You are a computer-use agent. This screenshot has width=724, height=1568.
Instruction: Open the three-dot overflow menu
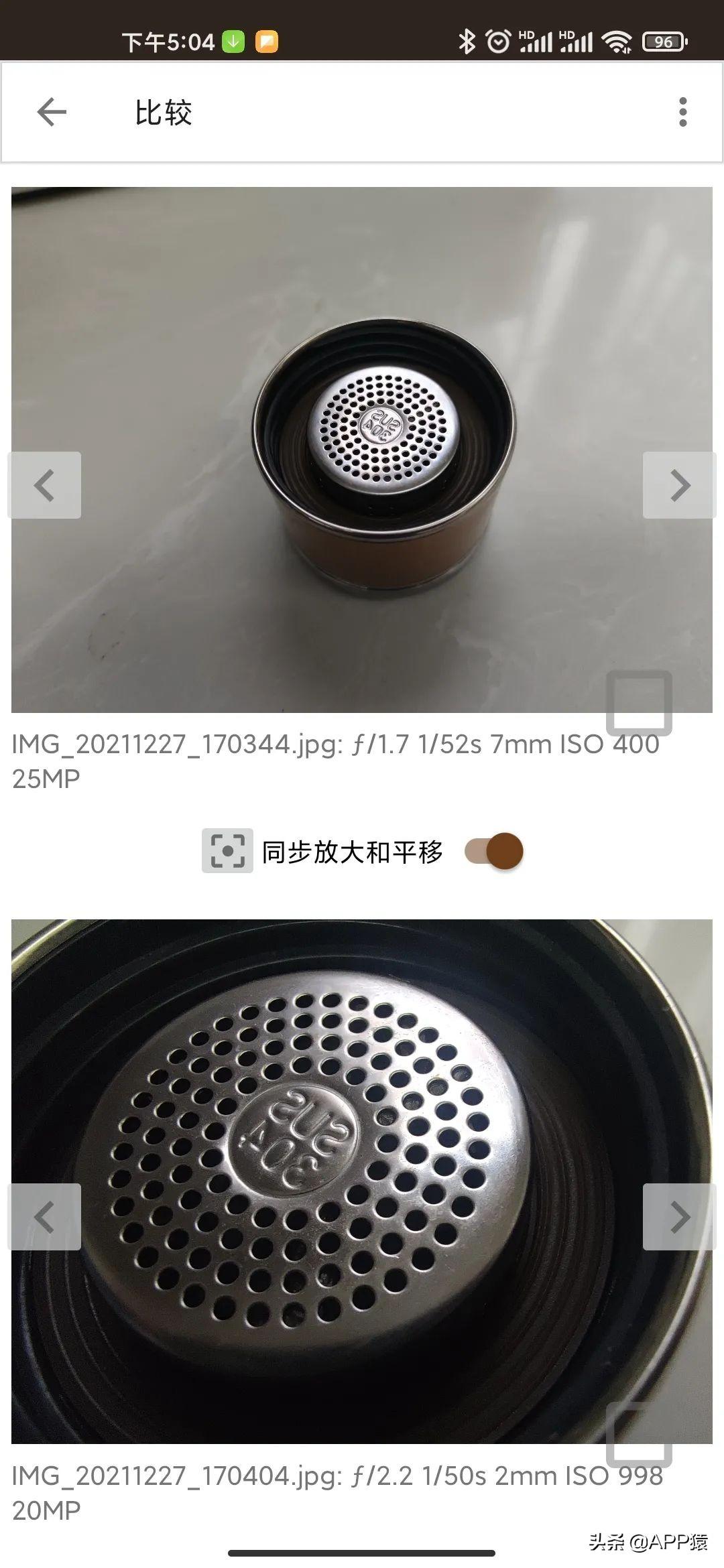click(682, 112)
